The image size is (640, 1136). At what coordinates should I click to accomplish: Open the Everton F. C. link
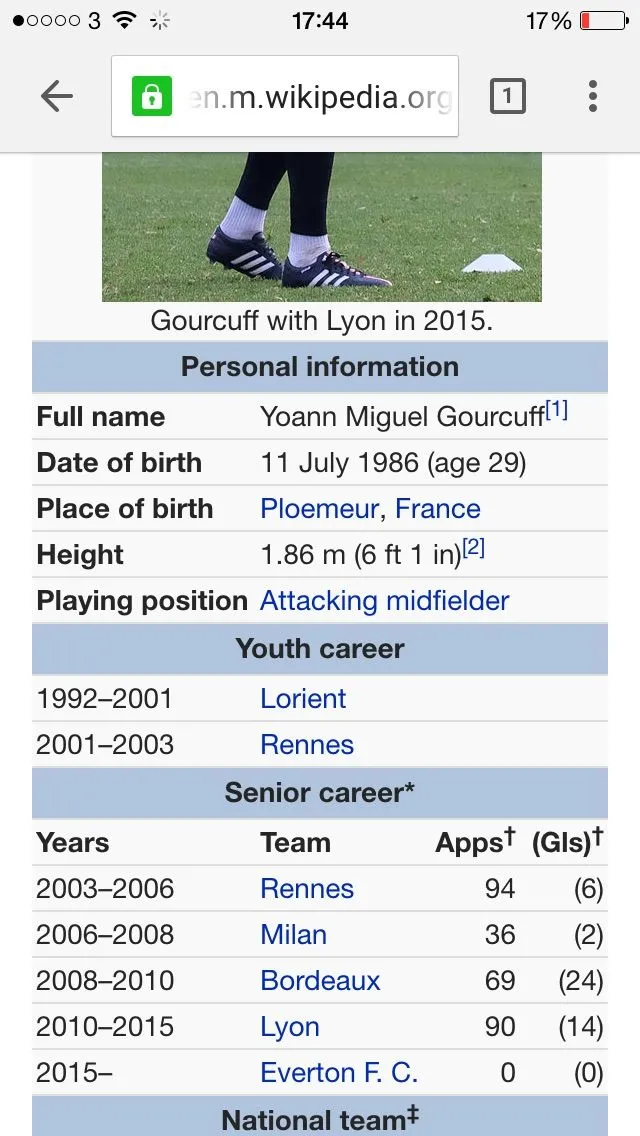[339, 1073]
